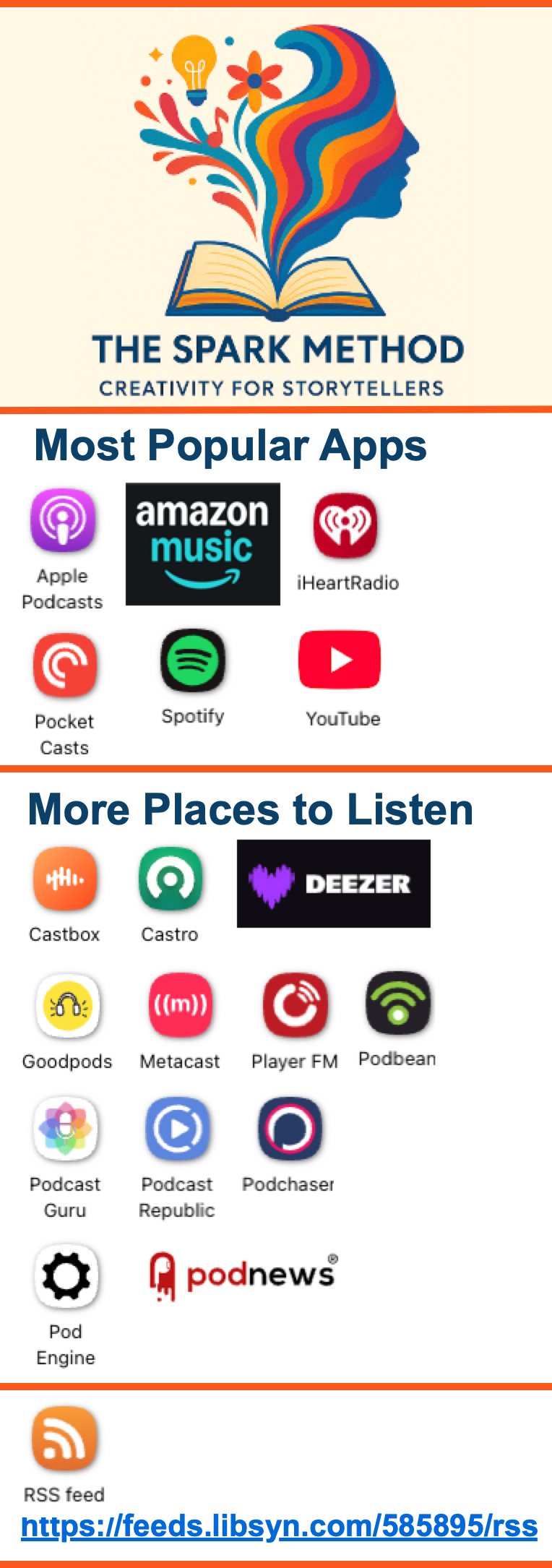Open the feeds.libsyn.com RSS link
The height and width of the screenshot is (1568, 552).
[x=279, y=1525]
